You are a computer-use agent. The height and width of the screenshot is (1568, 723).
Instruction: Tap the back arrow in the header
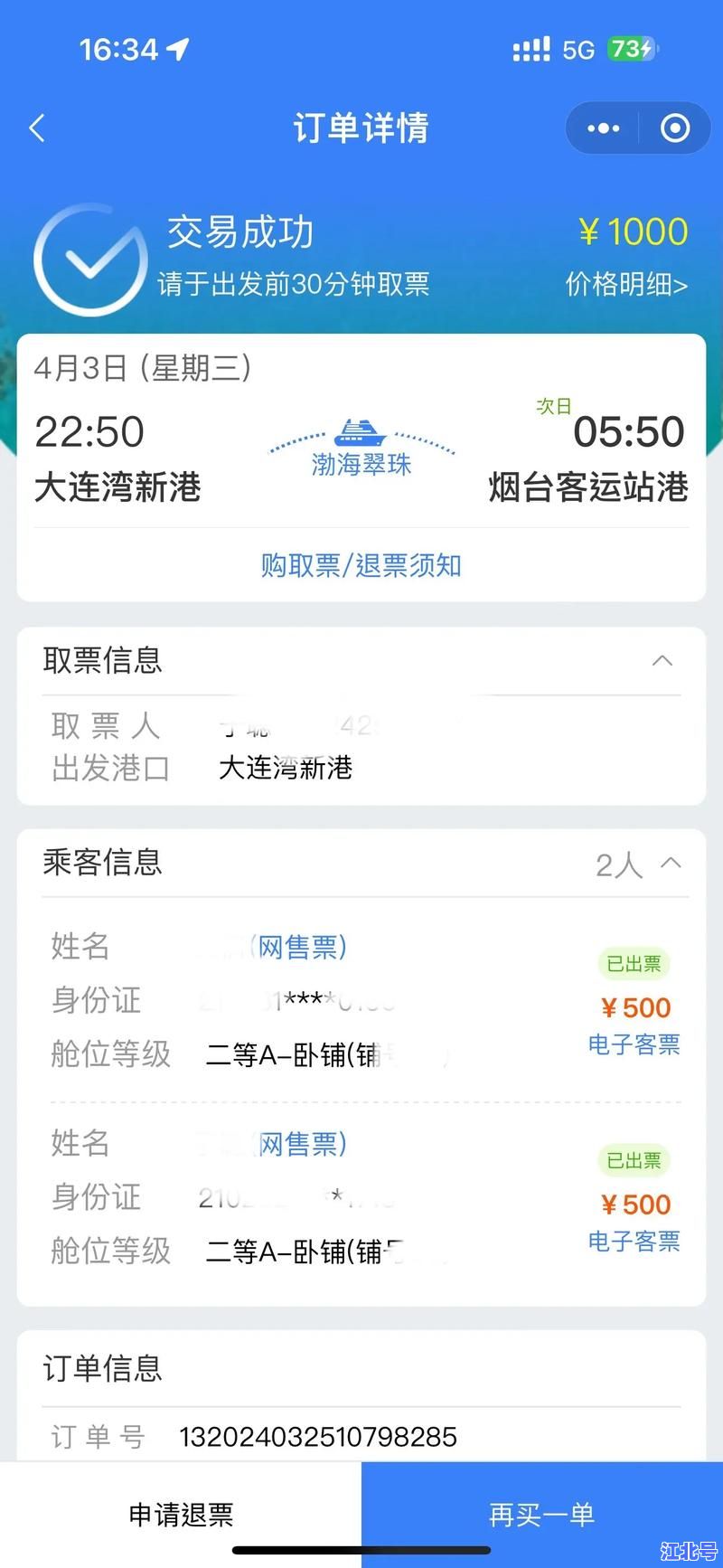(36, 128)
